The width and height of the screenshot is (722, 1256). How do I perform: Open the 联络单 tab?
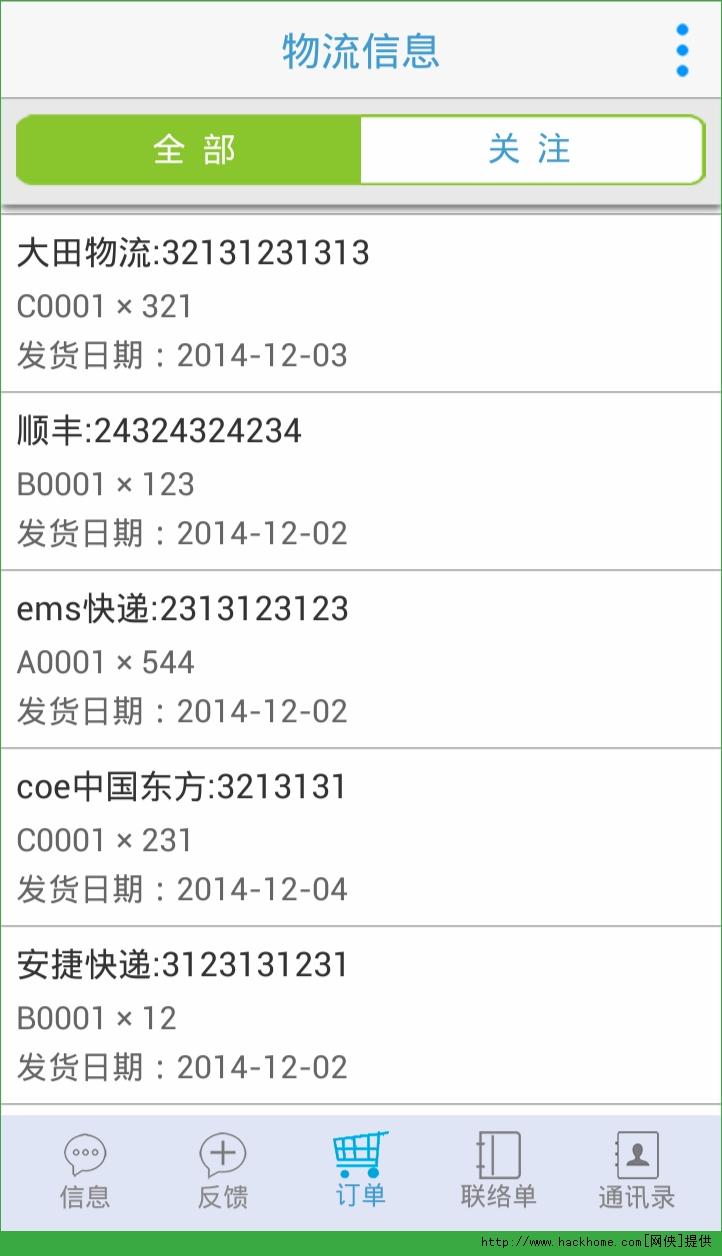point(498,1172)
